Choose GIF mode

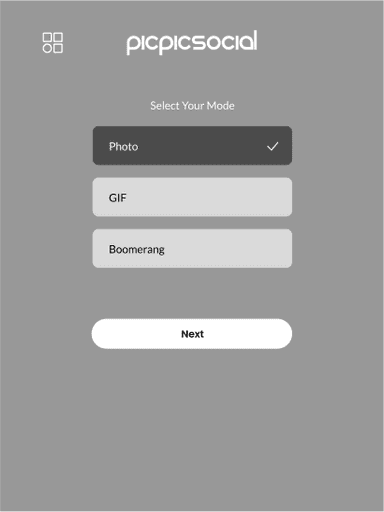[x=192, y=197]
